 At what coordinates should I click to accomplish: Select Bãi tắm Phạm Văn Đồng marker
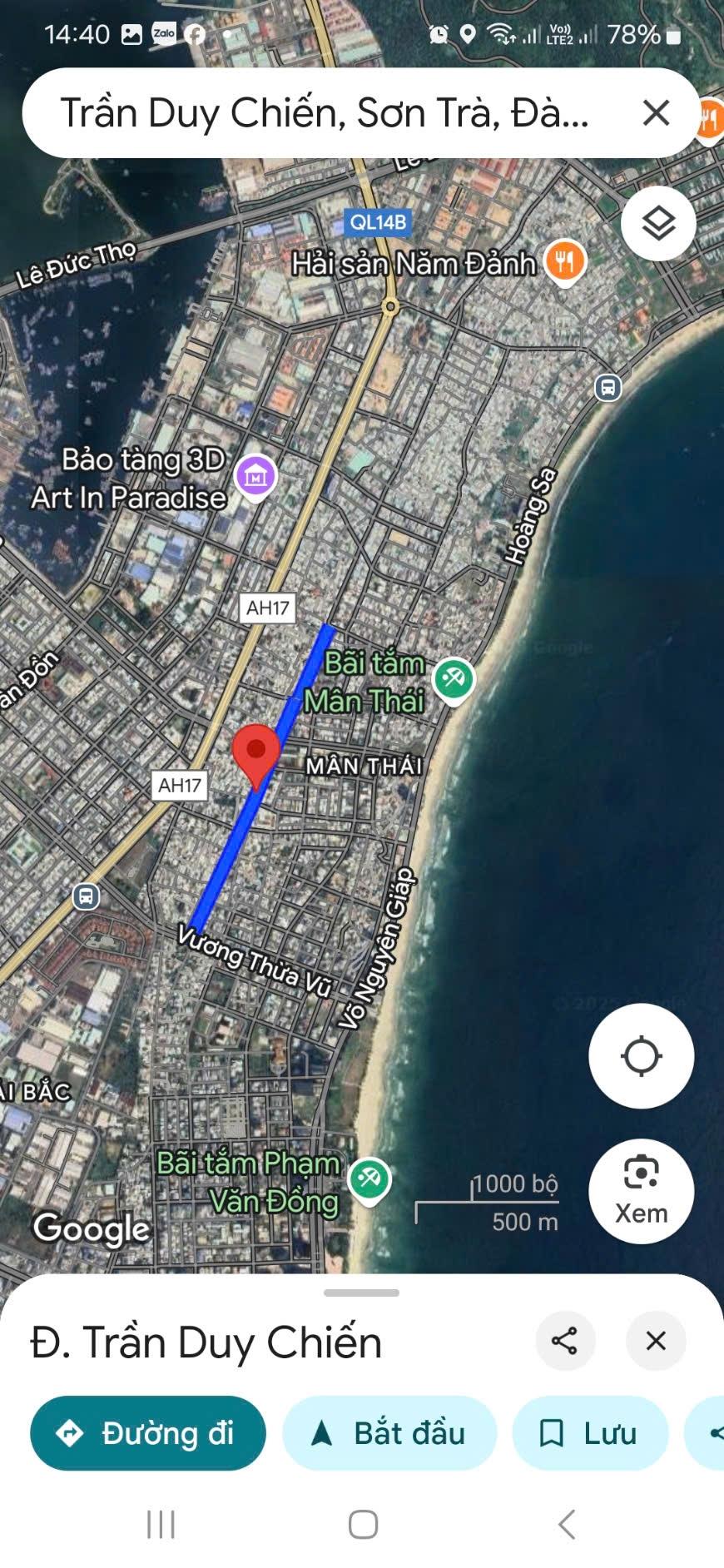(369, 1178)
